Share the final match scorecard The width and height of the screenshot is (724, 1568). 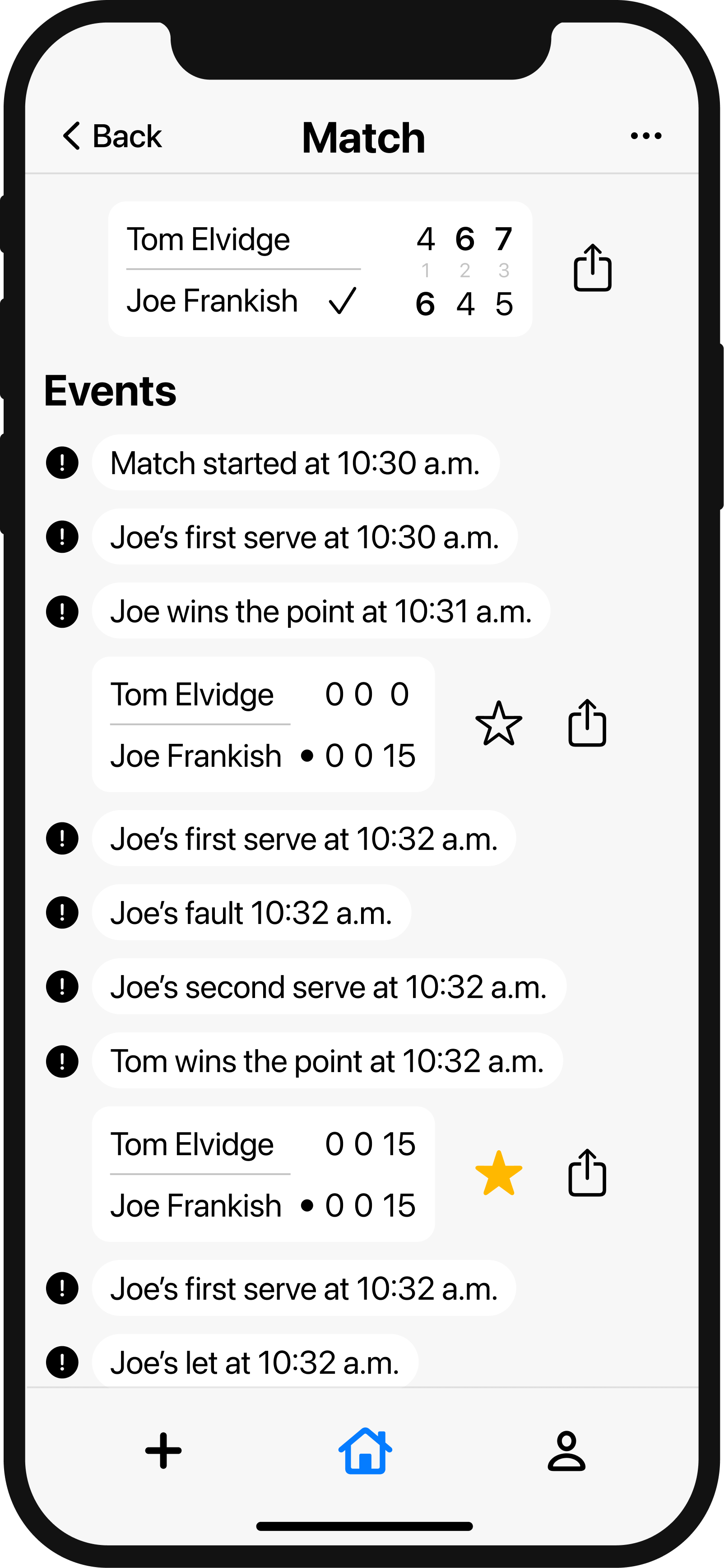pyautogui.click(x=592, y=268)
